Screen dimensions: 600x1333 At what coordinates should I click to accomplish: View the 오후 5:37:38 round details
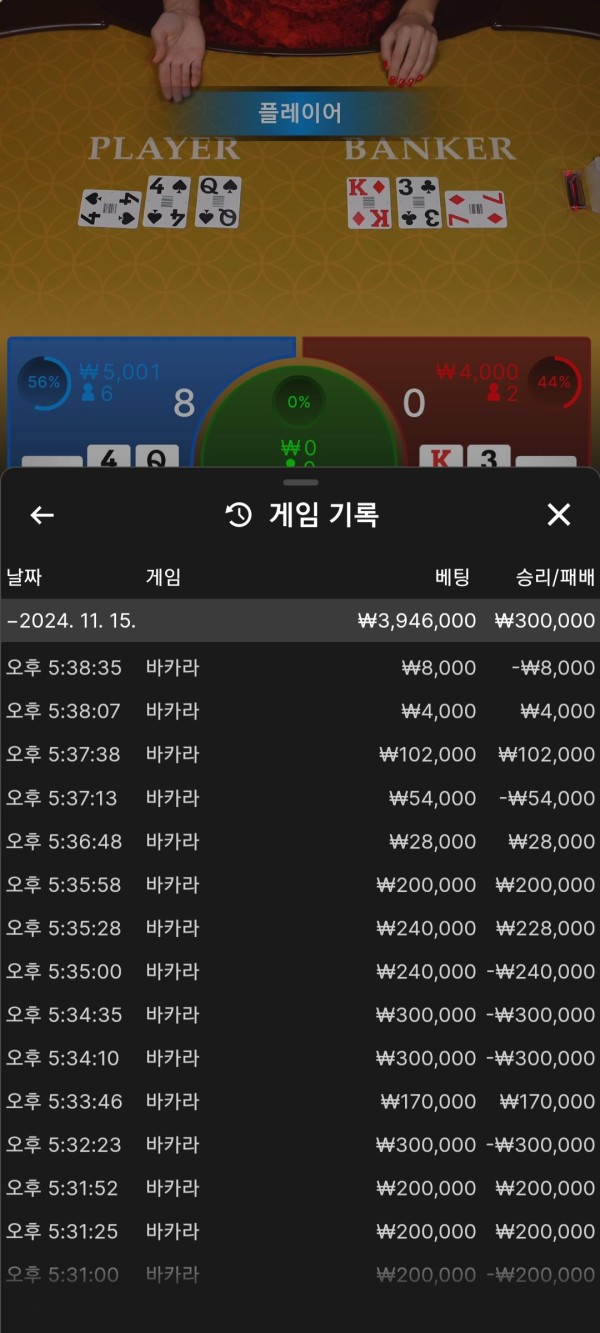click(x=300, y=755)
